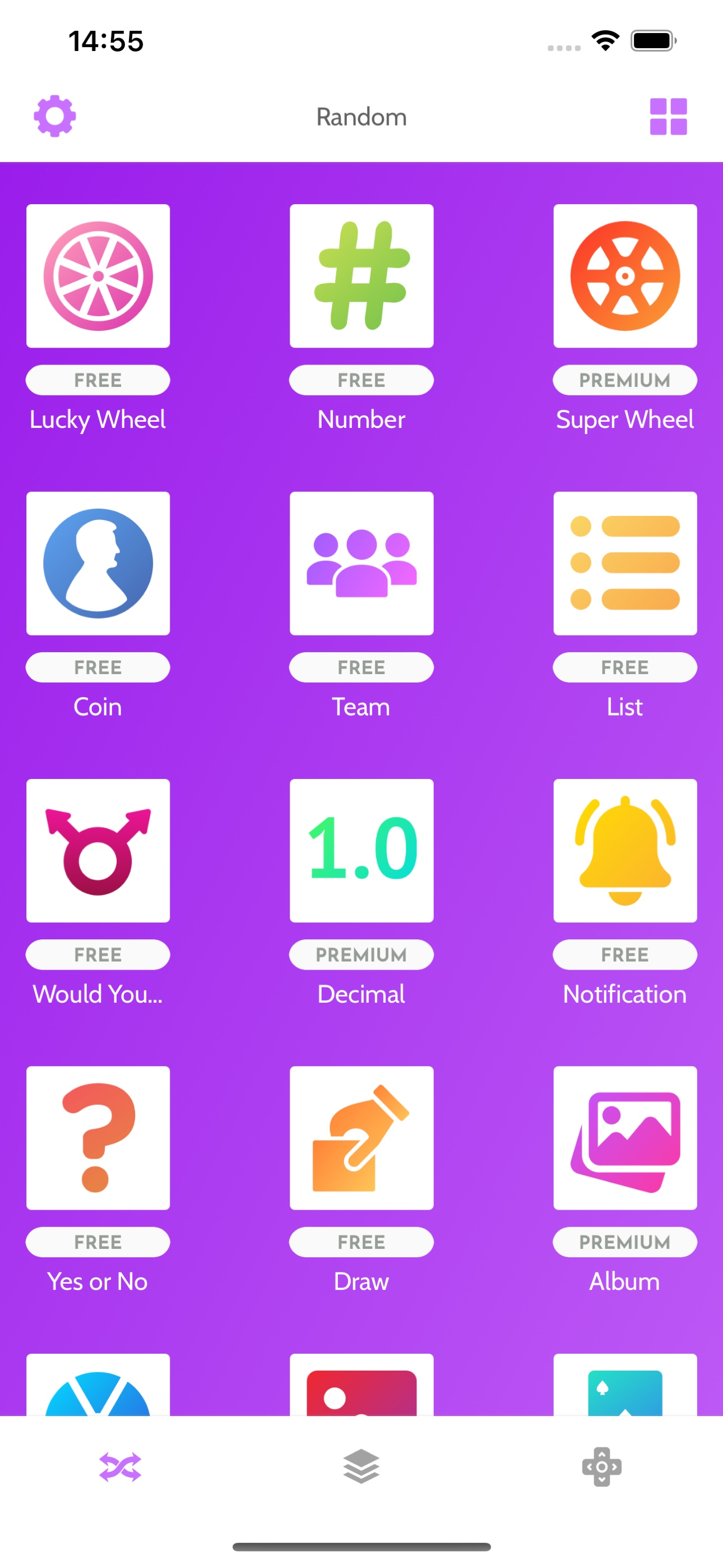Click the FREE badge under Lucky Wheel
The image size is (723, 1568).
(98, 380)
